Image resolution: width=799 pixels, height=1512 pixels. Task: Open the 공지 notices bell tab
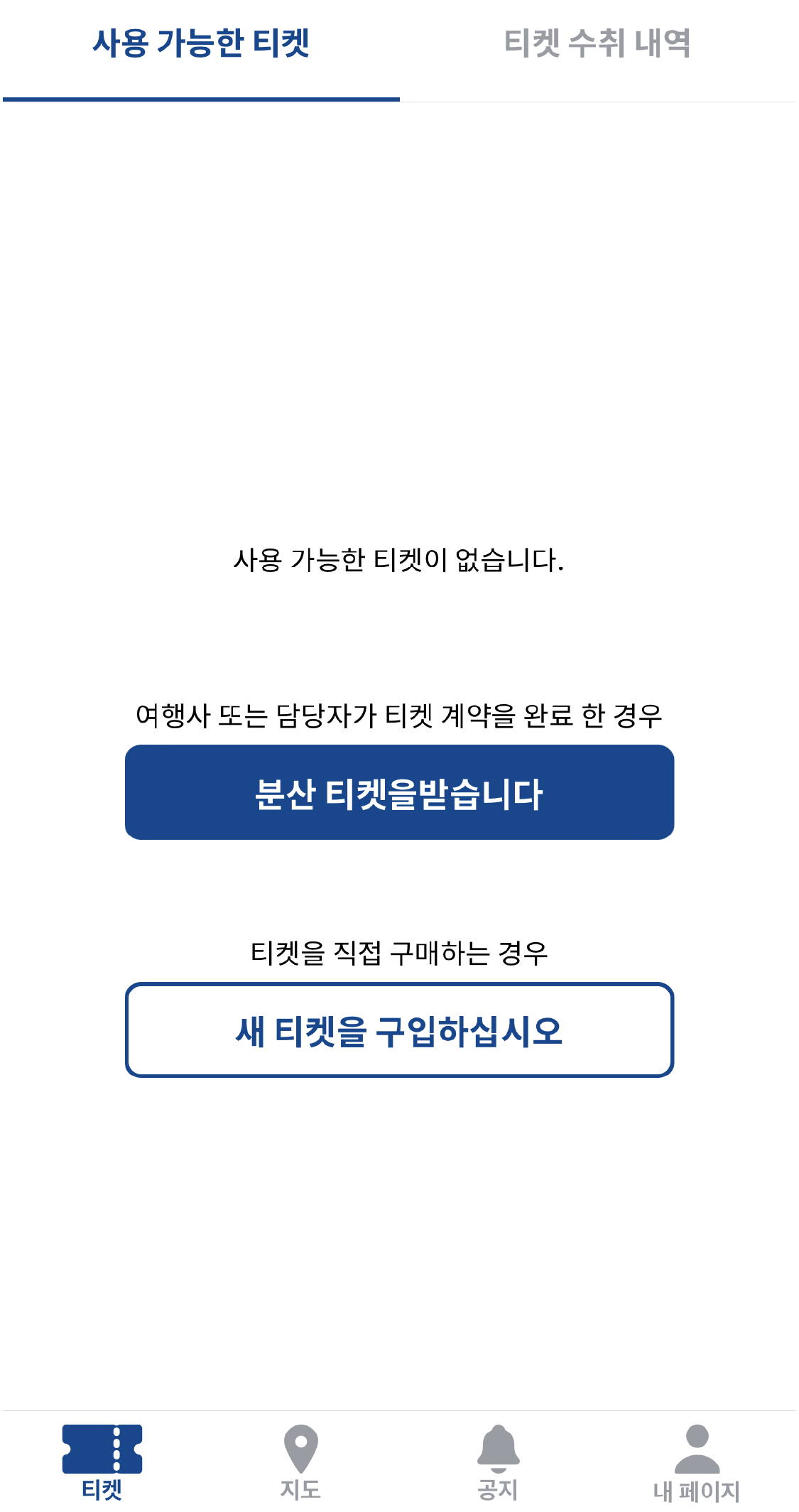pos(499,1462)
